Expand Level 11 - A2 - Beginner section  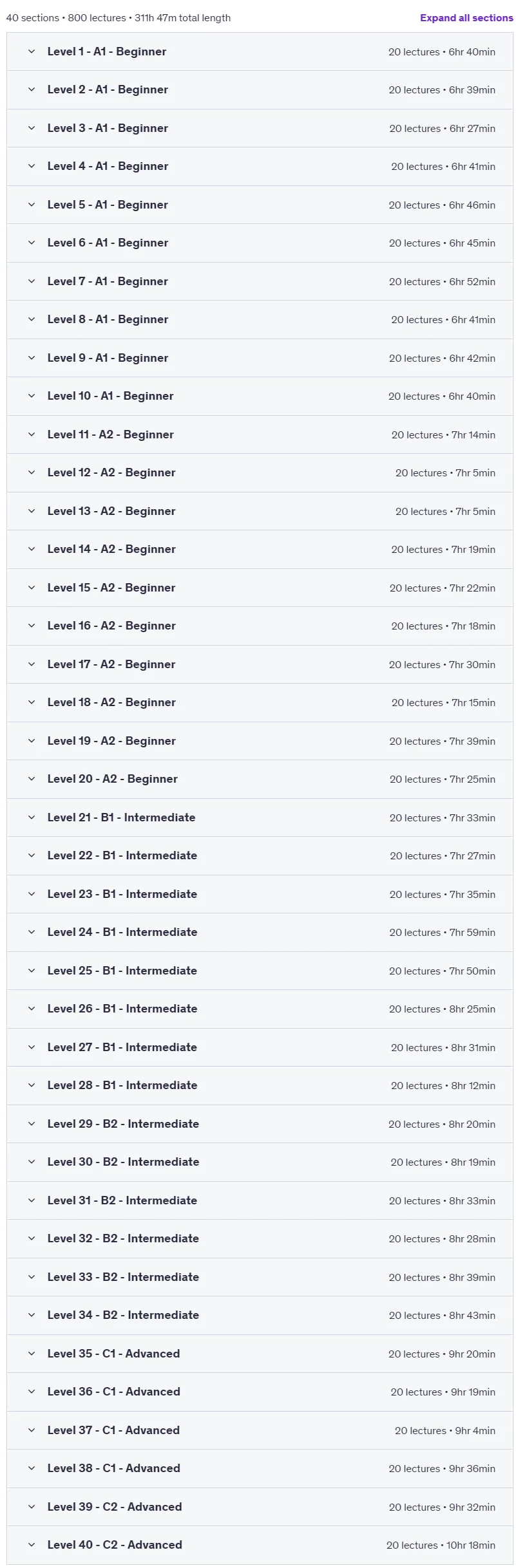260,434
